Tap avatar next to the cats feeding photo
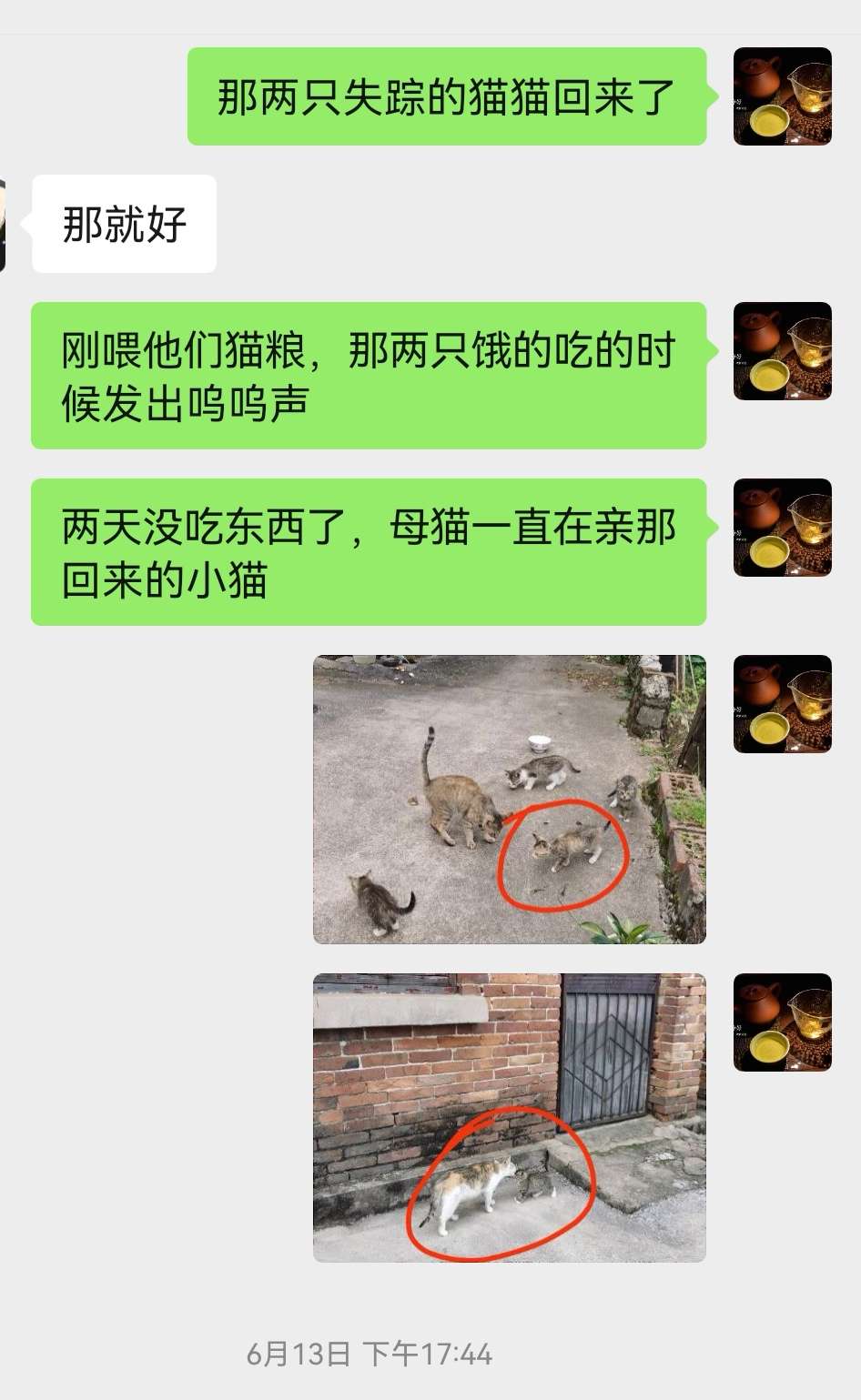This screenshot has height=1400, width=861. point(782,704)
